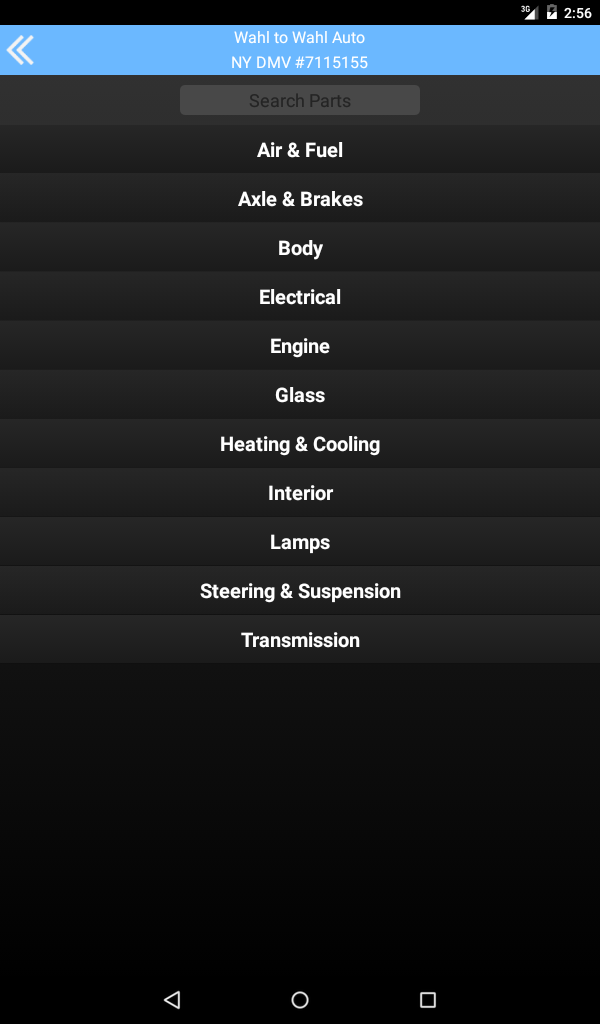Tap the double-chevron back icon
600x1024 pixels.
[21, 50]
